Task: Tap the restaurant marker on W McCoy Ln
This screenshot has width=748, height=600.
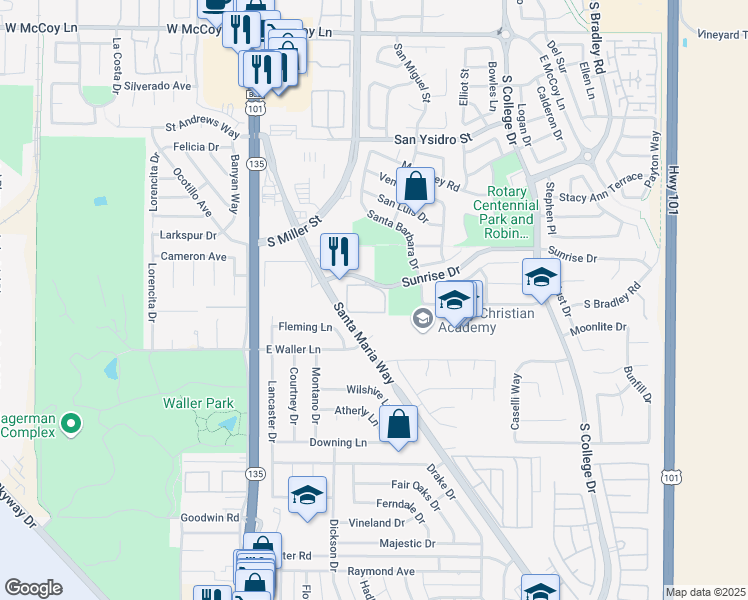Action: (240, 29)
